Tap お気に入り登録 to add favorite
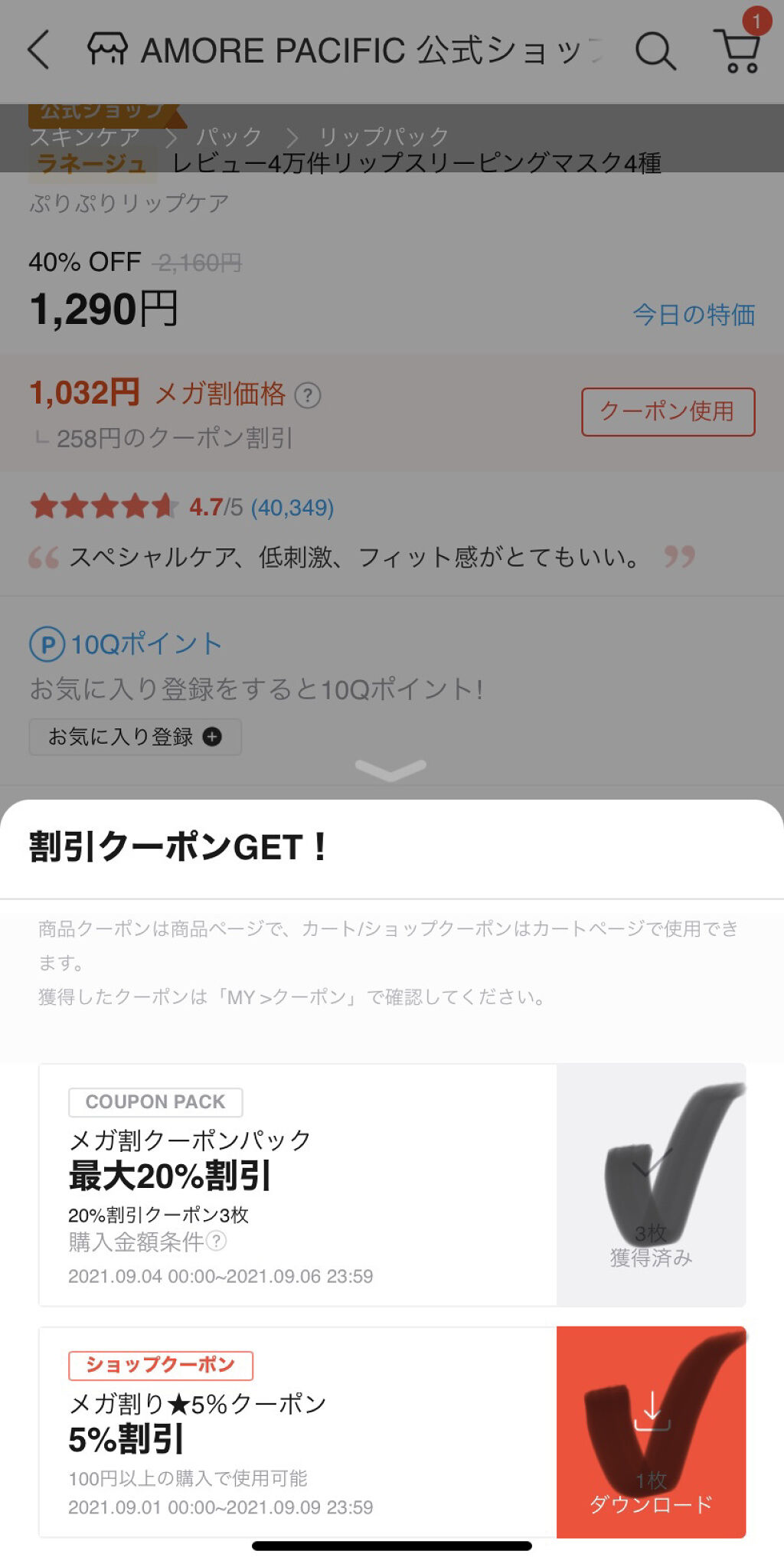Screen dimensions: 784x1564 136,737
